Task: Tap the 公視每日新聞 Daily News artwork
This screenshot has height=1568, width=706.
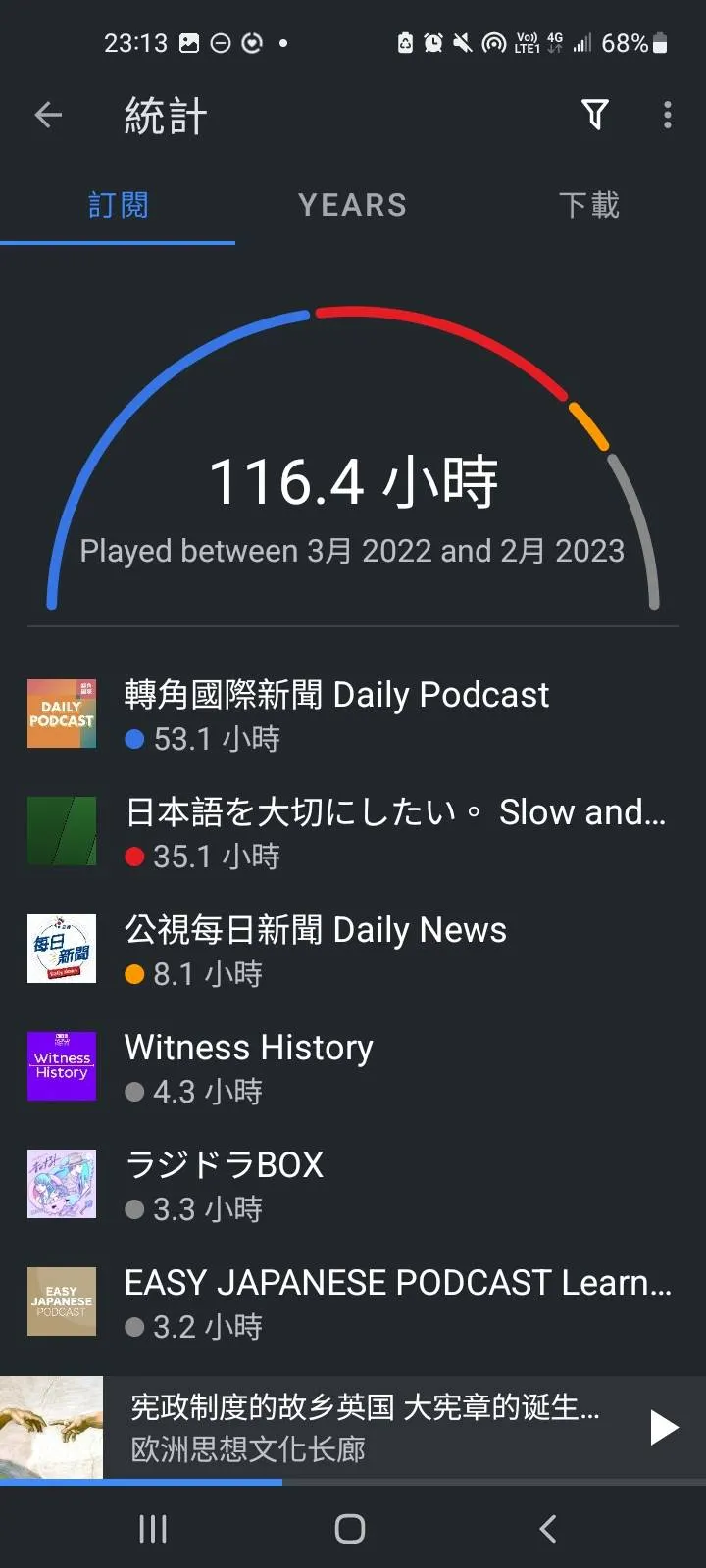Action: (61, 949)
